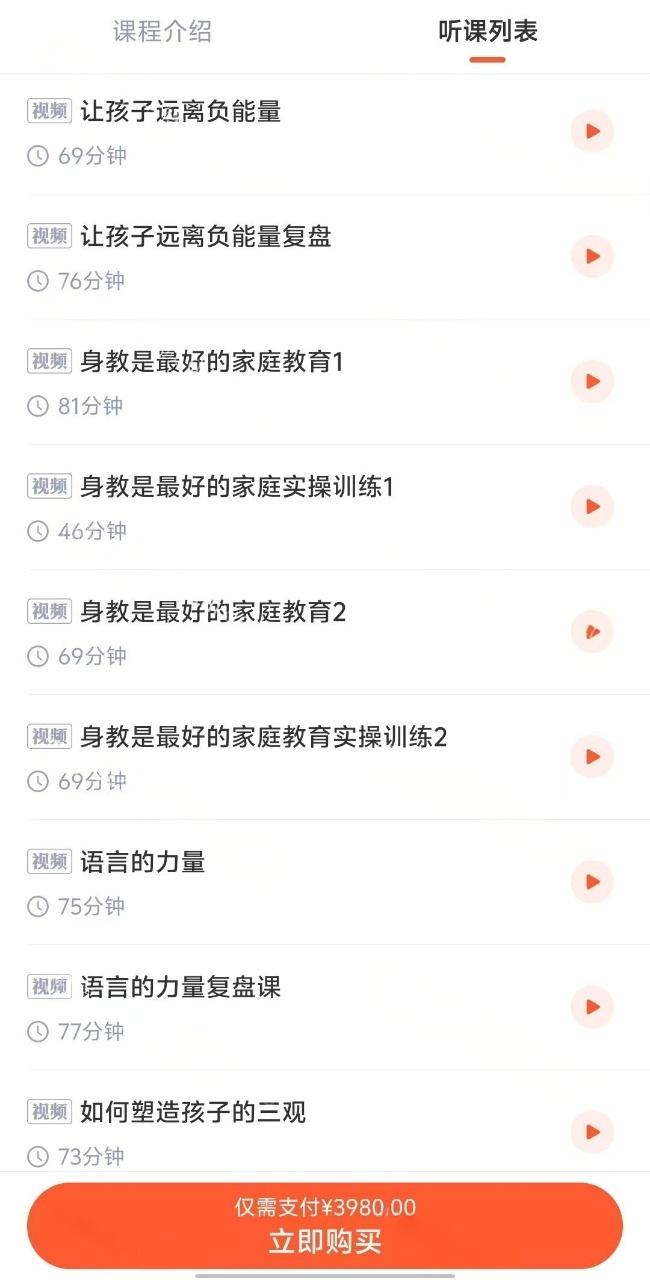This screenshot has width=650, height=1280.
Task: Play the video 让孩子远离负能量复盘
Action: click(x=592, y=257)
